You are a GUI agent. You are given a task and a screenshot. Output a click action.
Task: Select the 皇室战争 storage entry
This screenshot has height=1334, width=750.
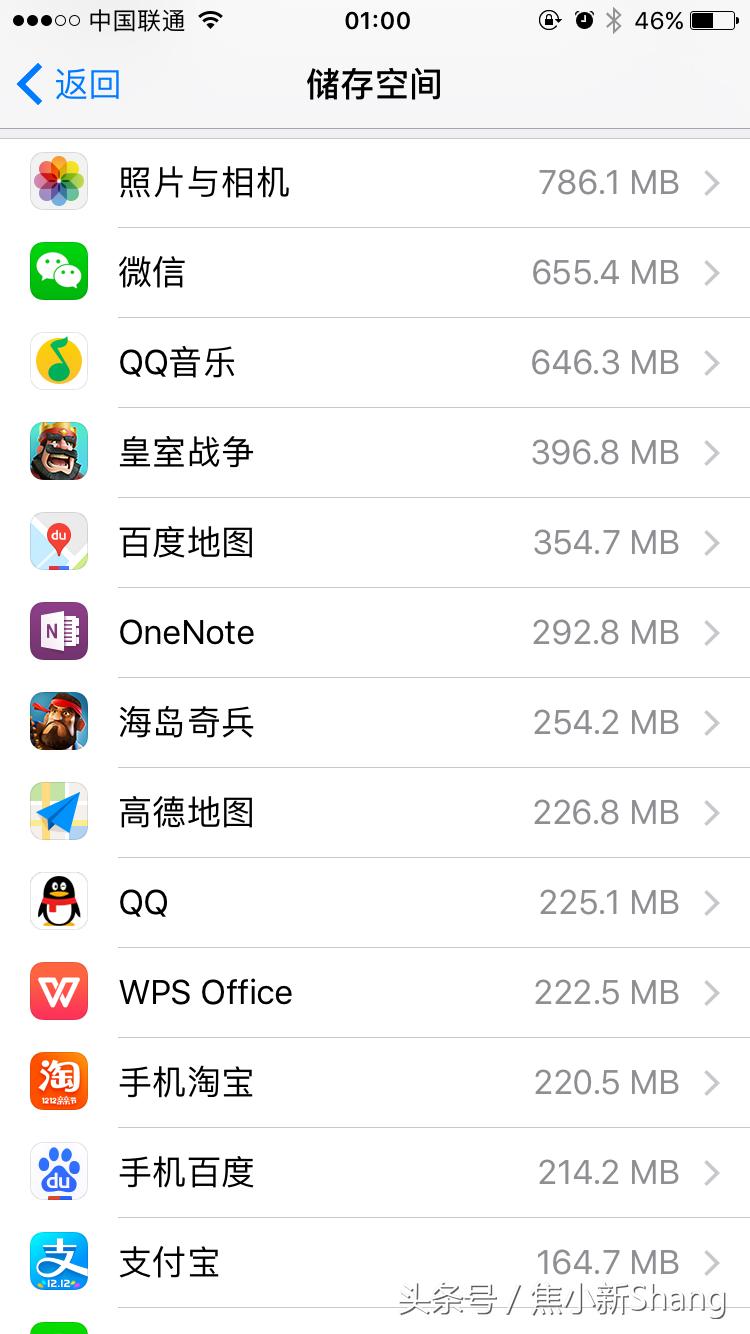tap(375, 453)
